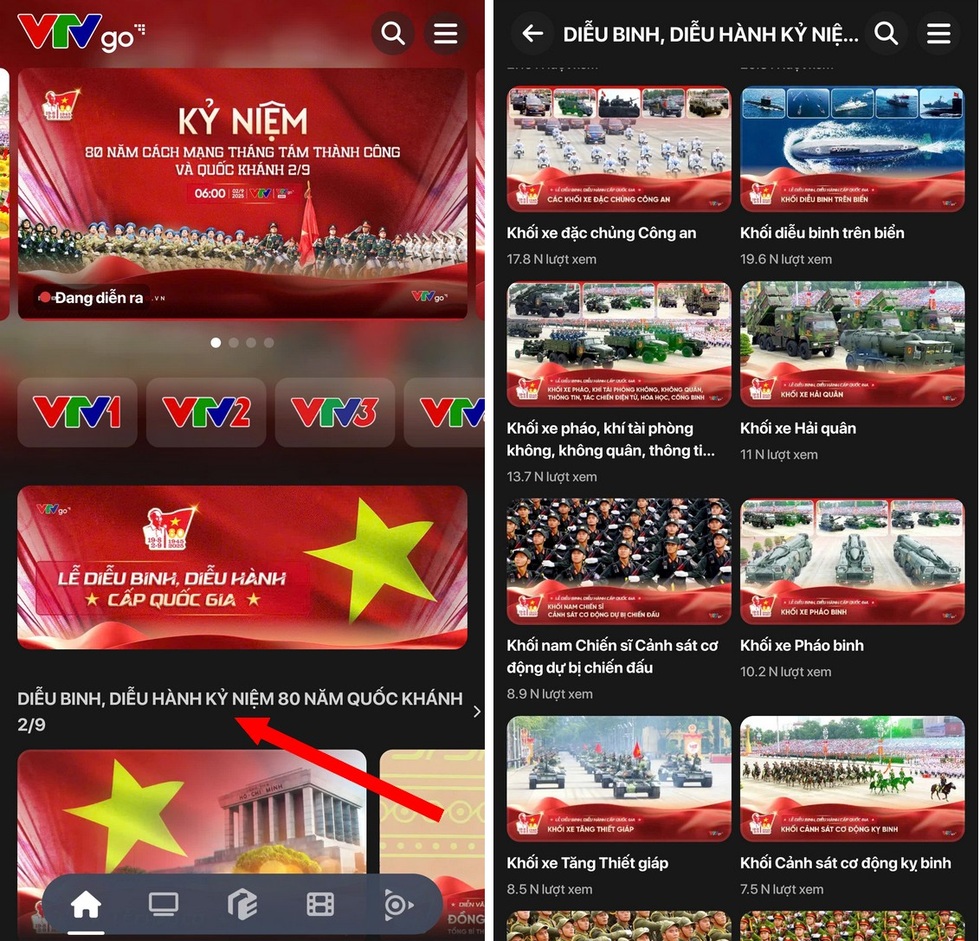This screenshot has height=941, width=980.
Task: Open the VTV3 channel
Action: point(334,412)
